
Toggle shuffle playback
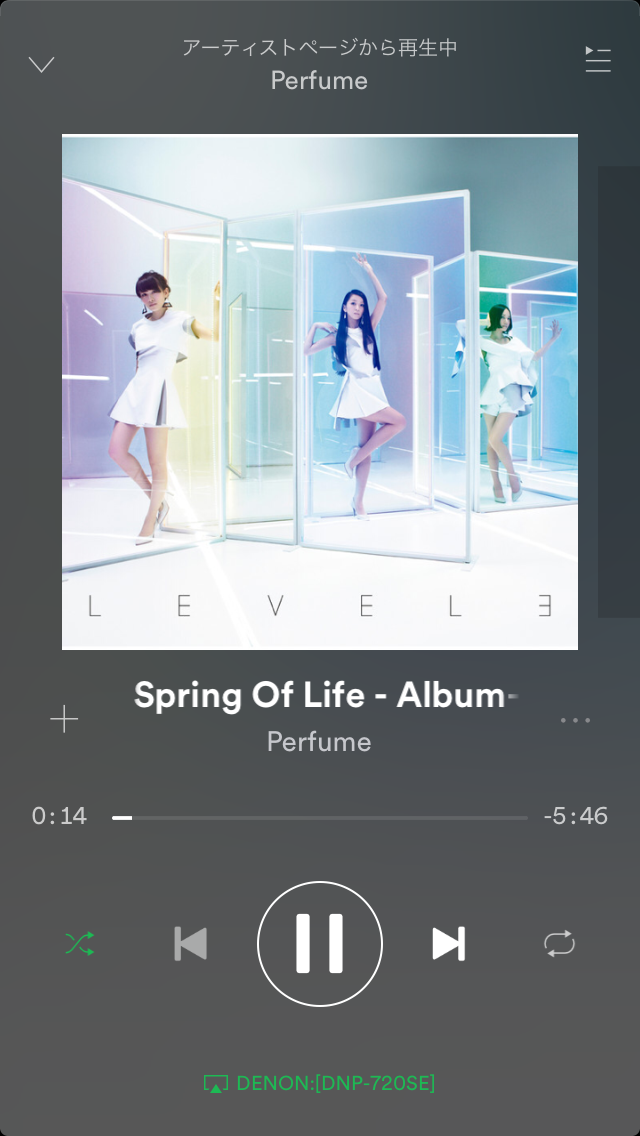pos(79,943)
